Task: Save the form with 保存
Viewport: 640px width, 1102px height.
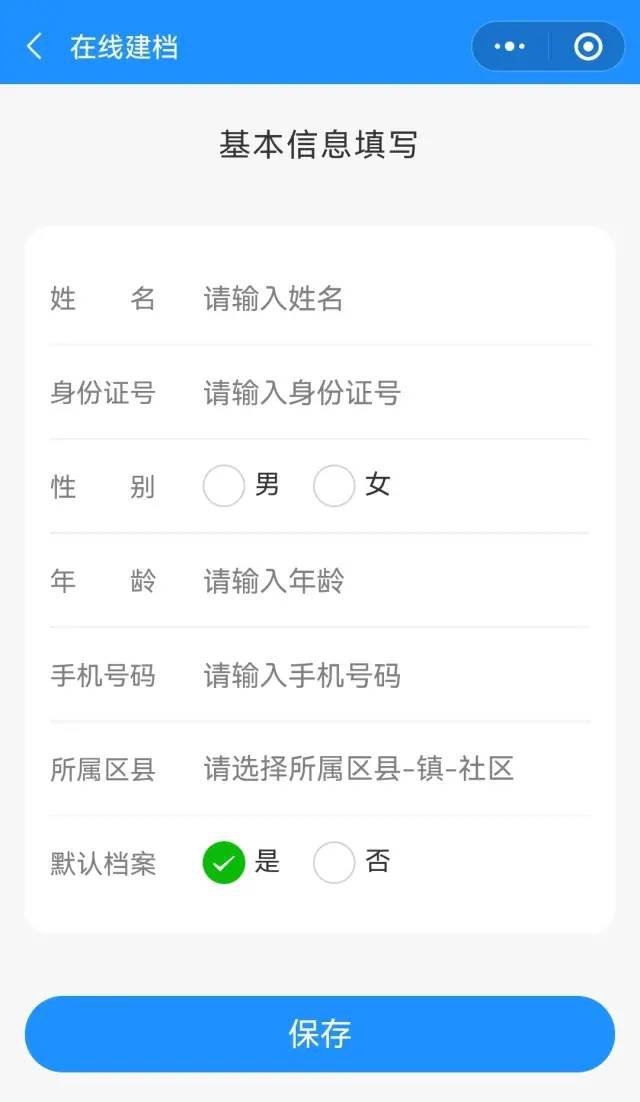Action: pyautogui.click(x=320, y=1033)
